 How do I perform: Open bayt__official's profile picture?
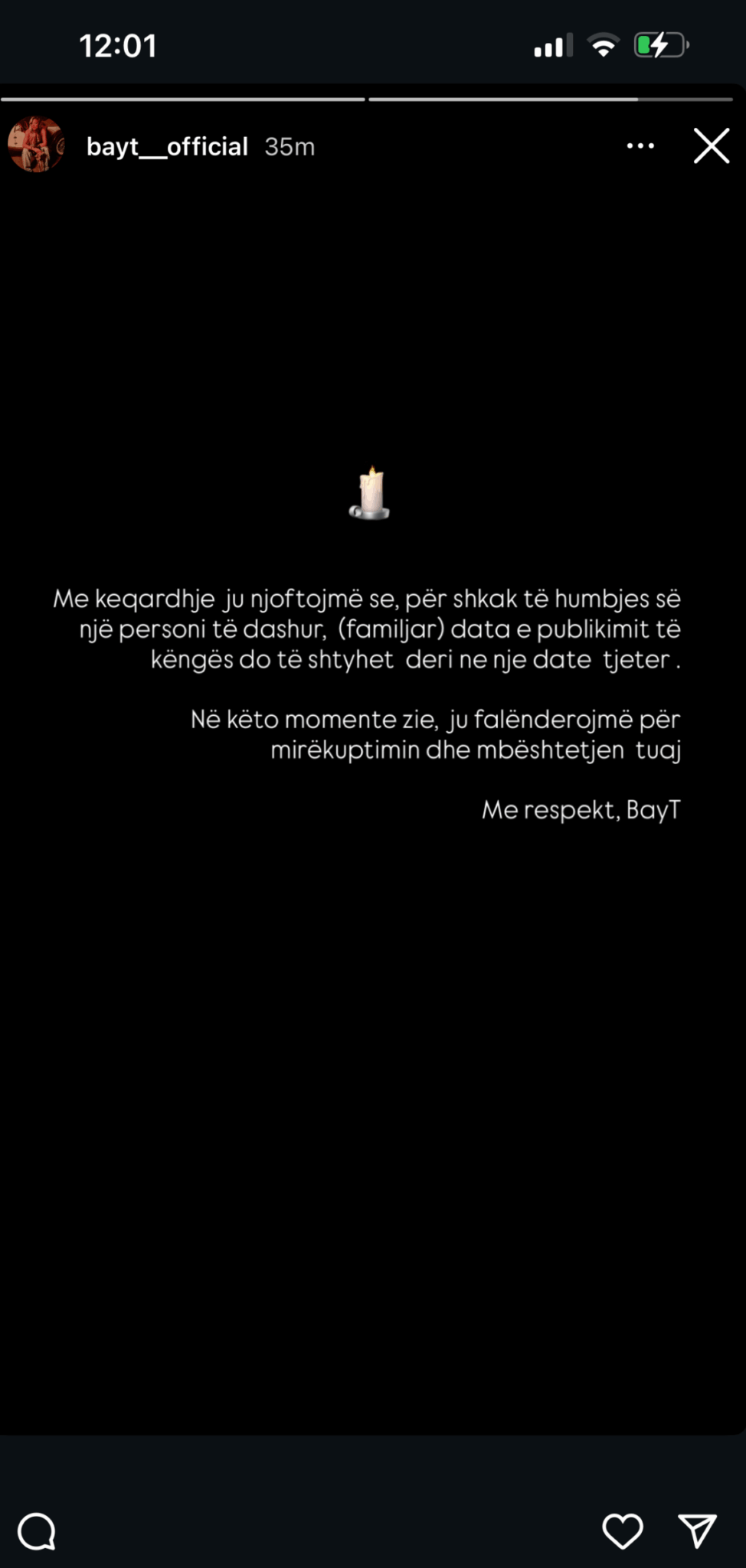pos(35,145)
